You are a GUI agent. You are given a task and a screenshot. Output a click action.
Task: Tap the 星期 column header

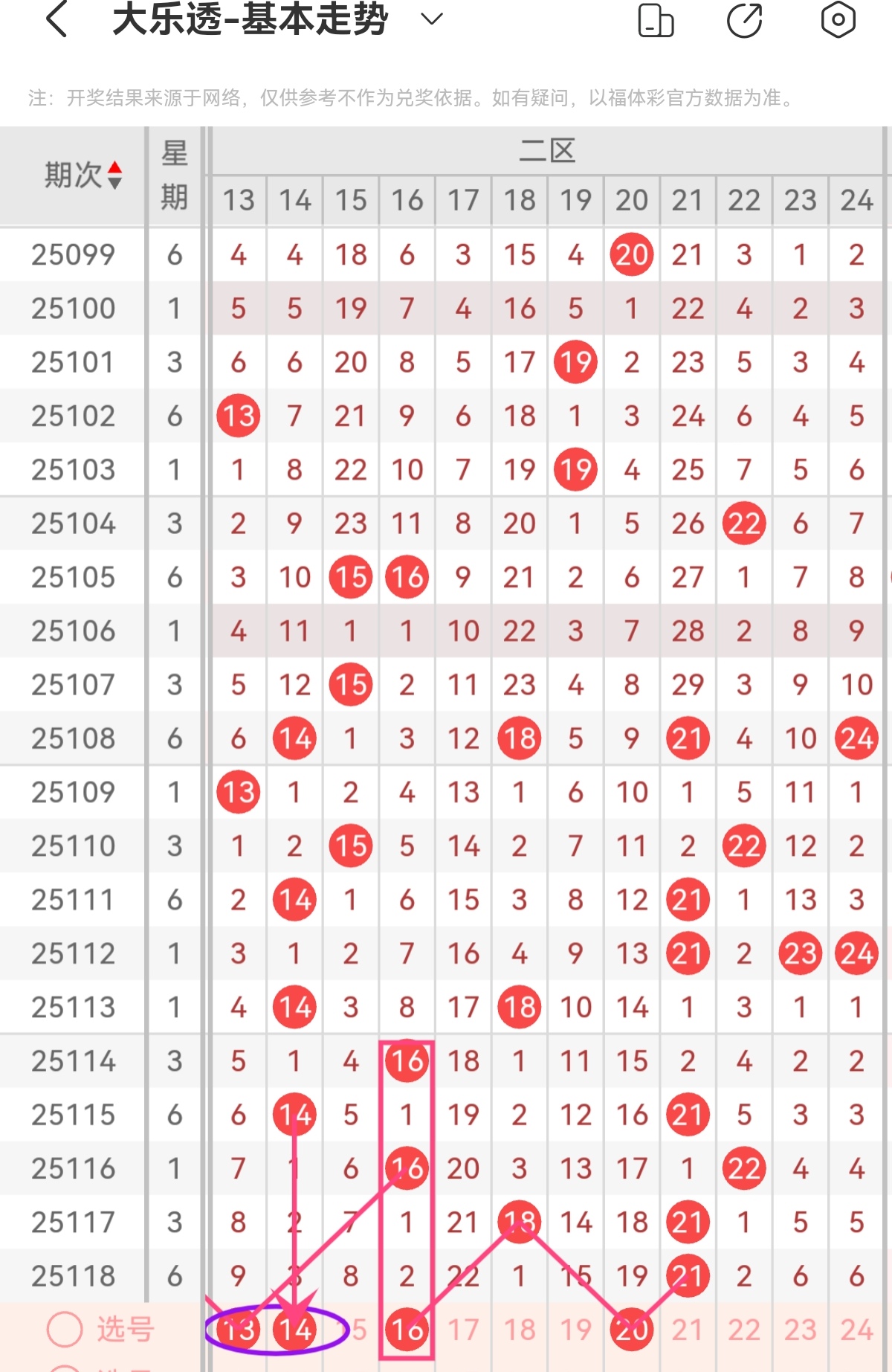[x=175, y=175]
